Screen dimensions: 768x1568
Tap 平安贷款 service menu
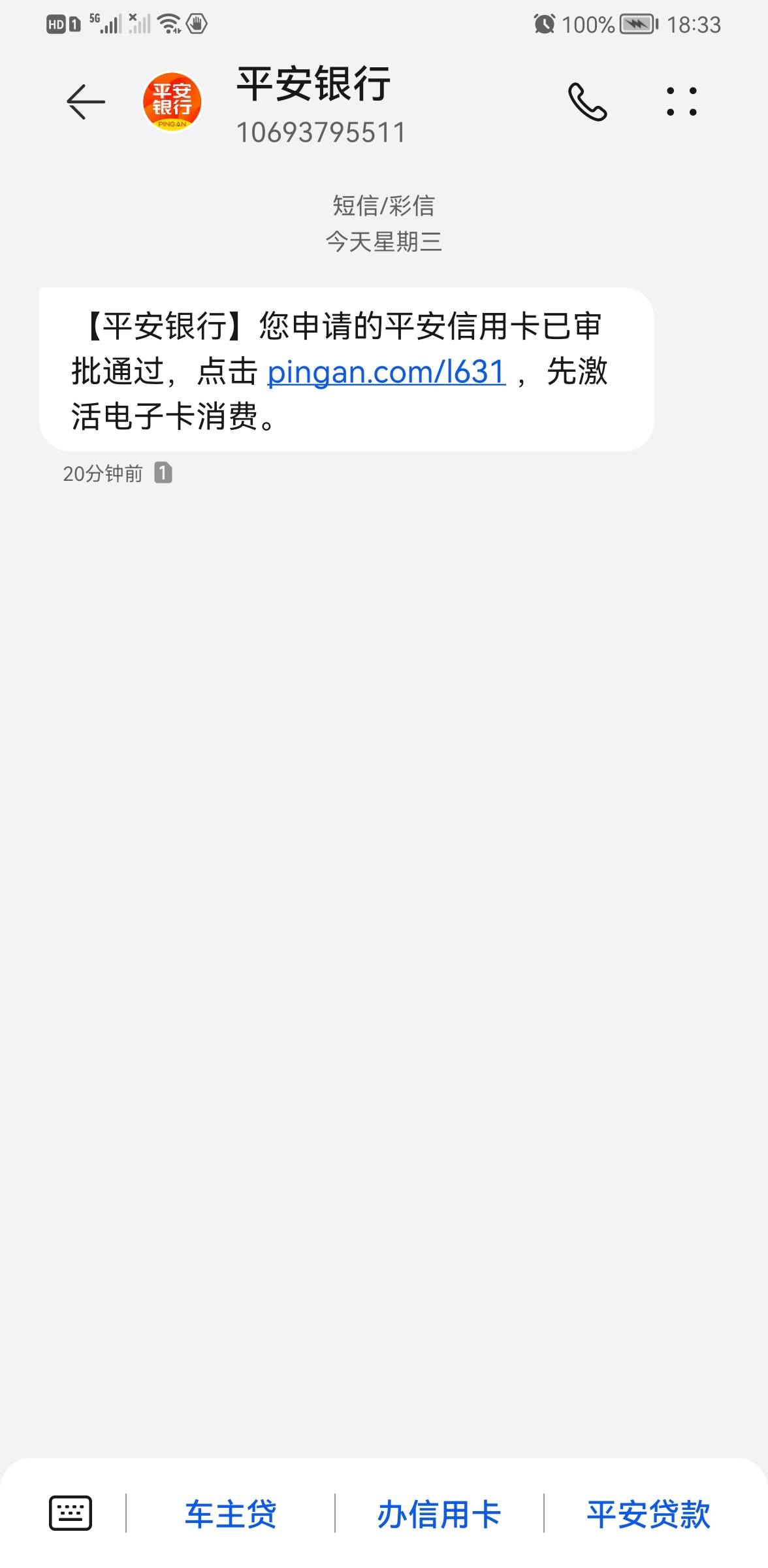(648, 1514)
